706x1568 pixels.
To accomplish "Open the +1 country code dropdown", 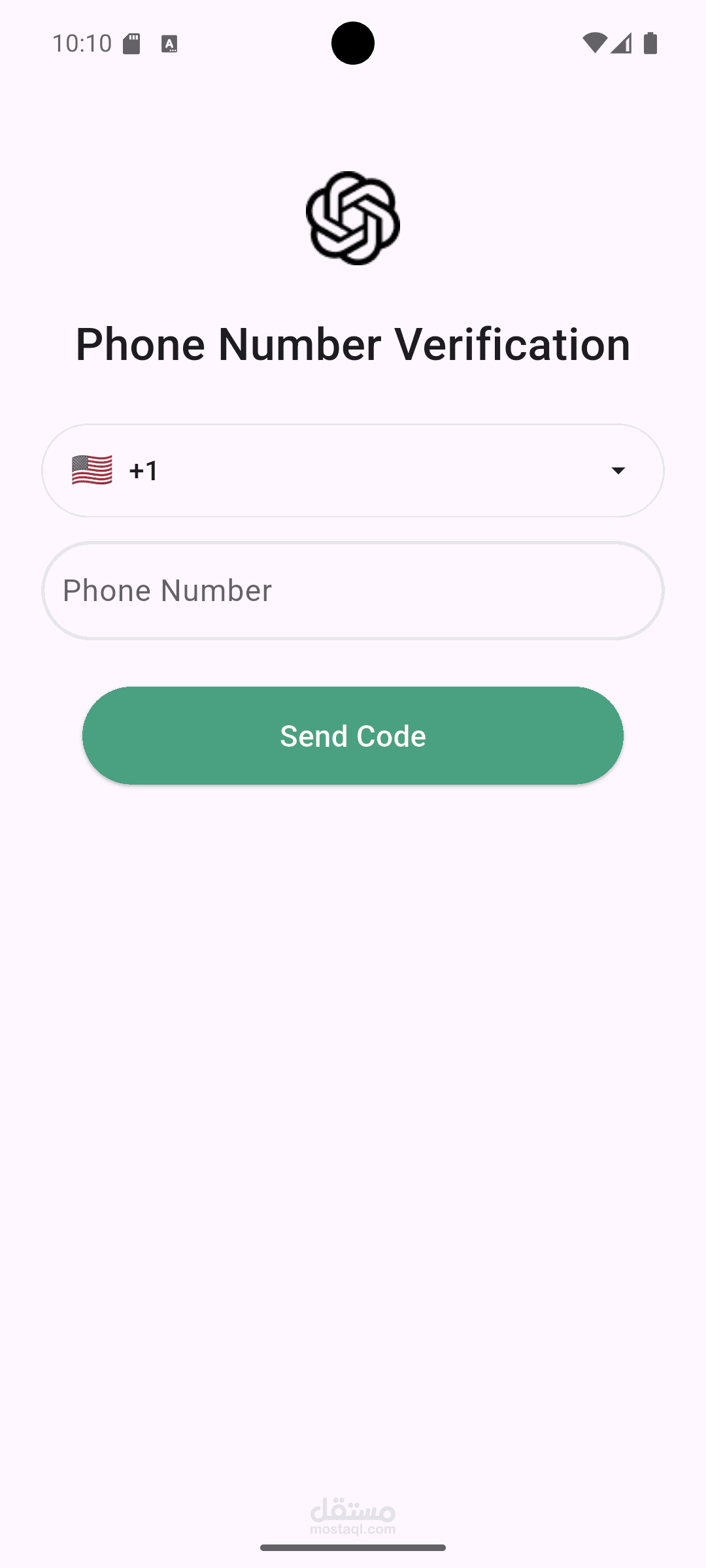I will click(x=353, y=470).
